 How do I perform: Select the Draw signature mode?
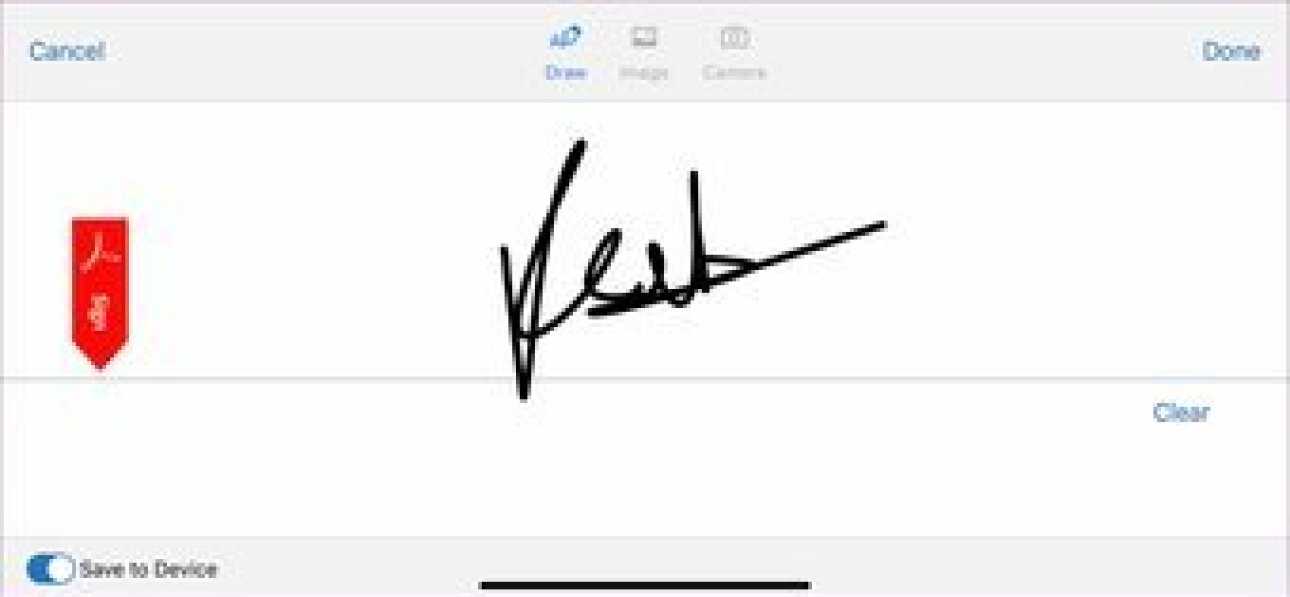pyautogui.click(x=565, y=53)
